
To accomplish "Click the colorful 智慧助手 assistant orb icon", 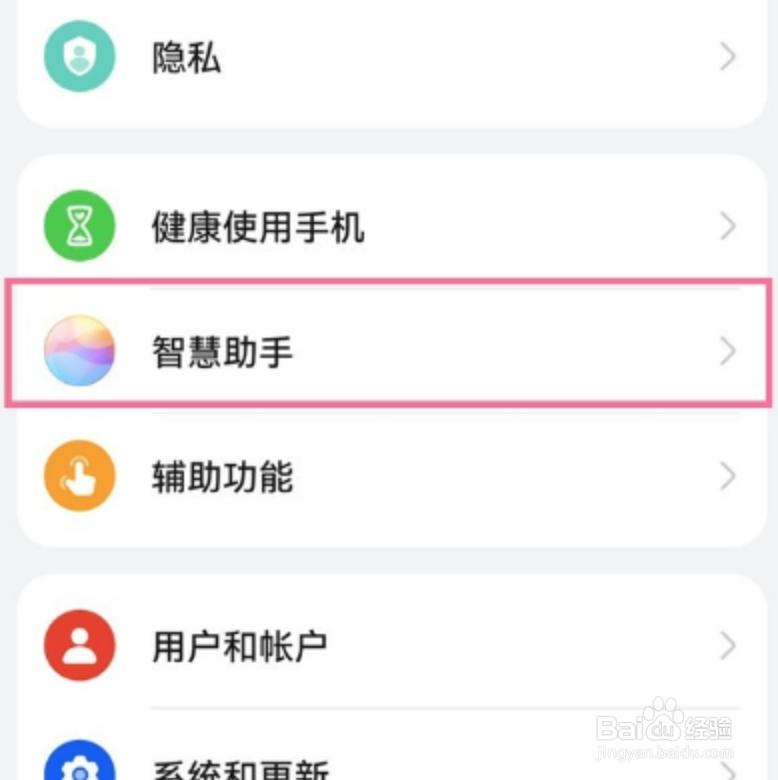I will point(79,352).
